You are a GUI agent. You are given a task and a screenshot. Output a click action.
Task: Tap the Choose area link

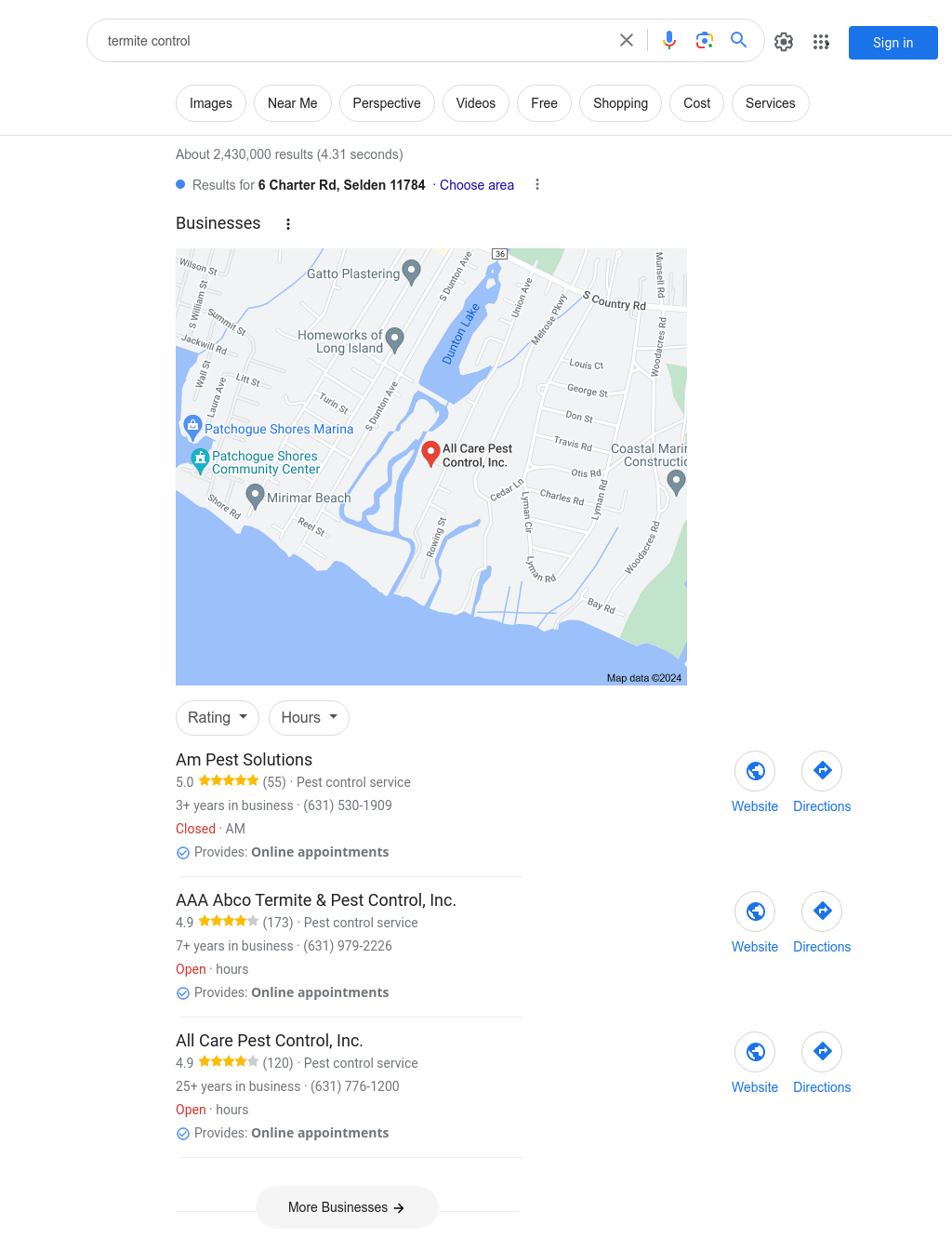coord(476,185)
